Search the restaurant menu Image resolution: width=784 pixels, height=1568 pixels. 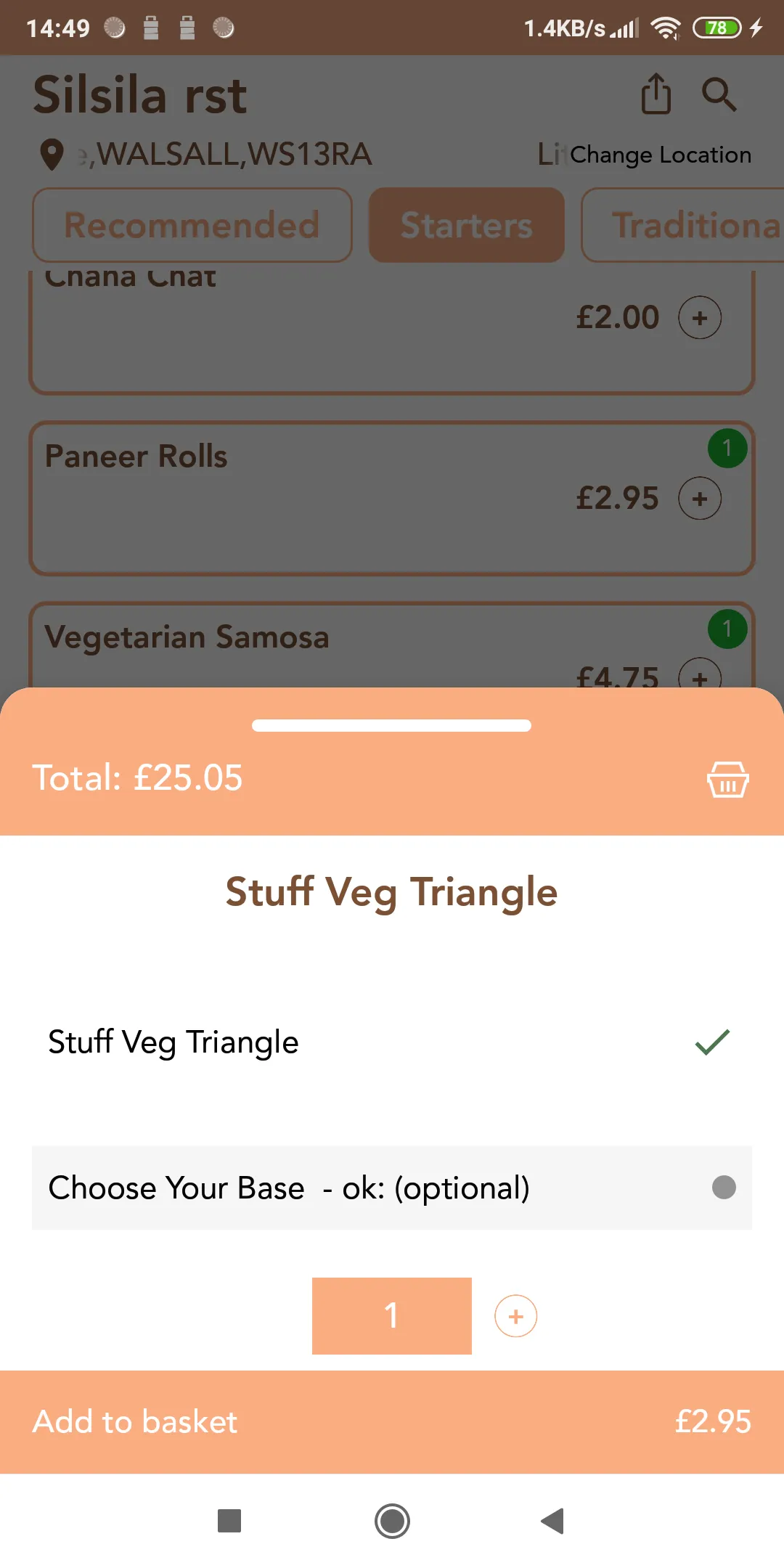coord(719,94)
